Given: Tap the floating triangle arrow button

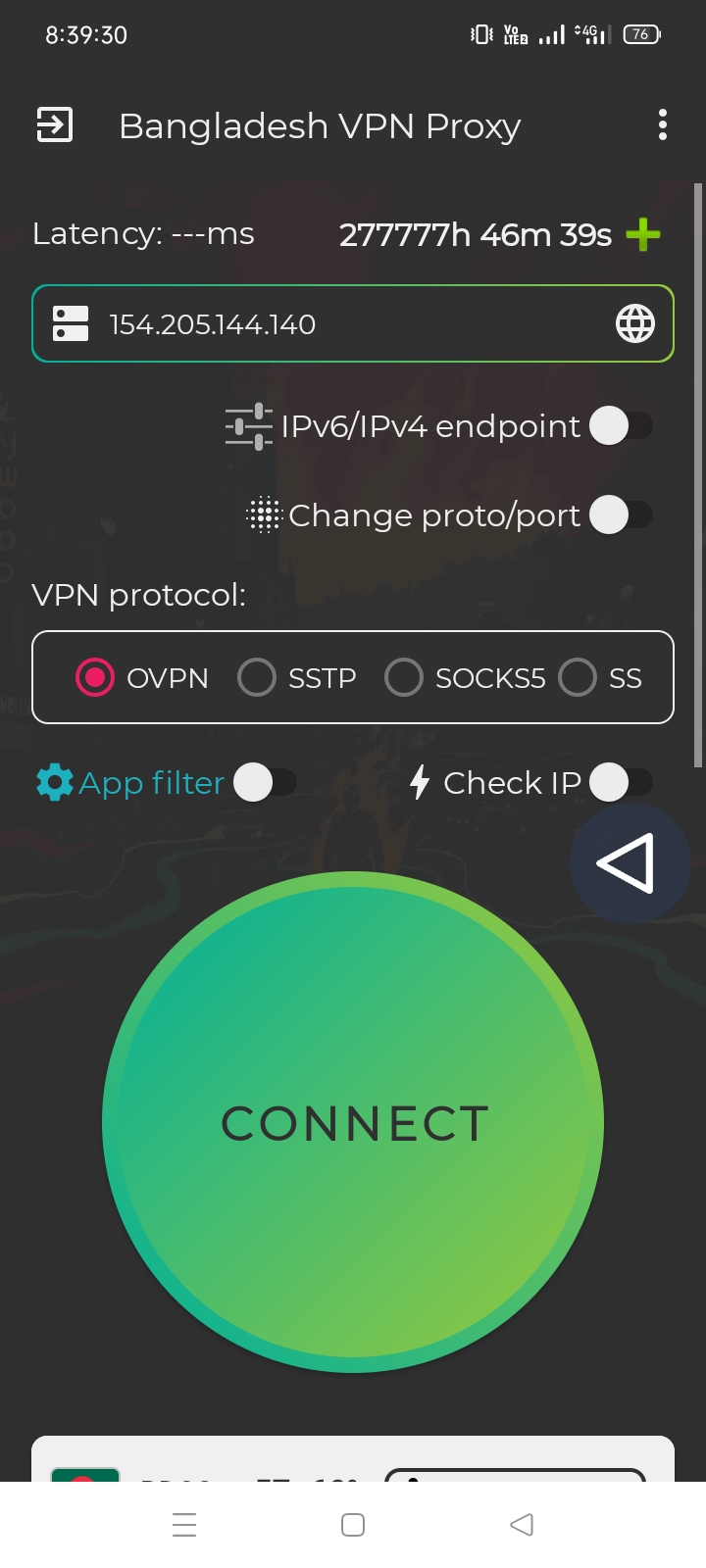Looking at the screenshot, I should [630, 863].
